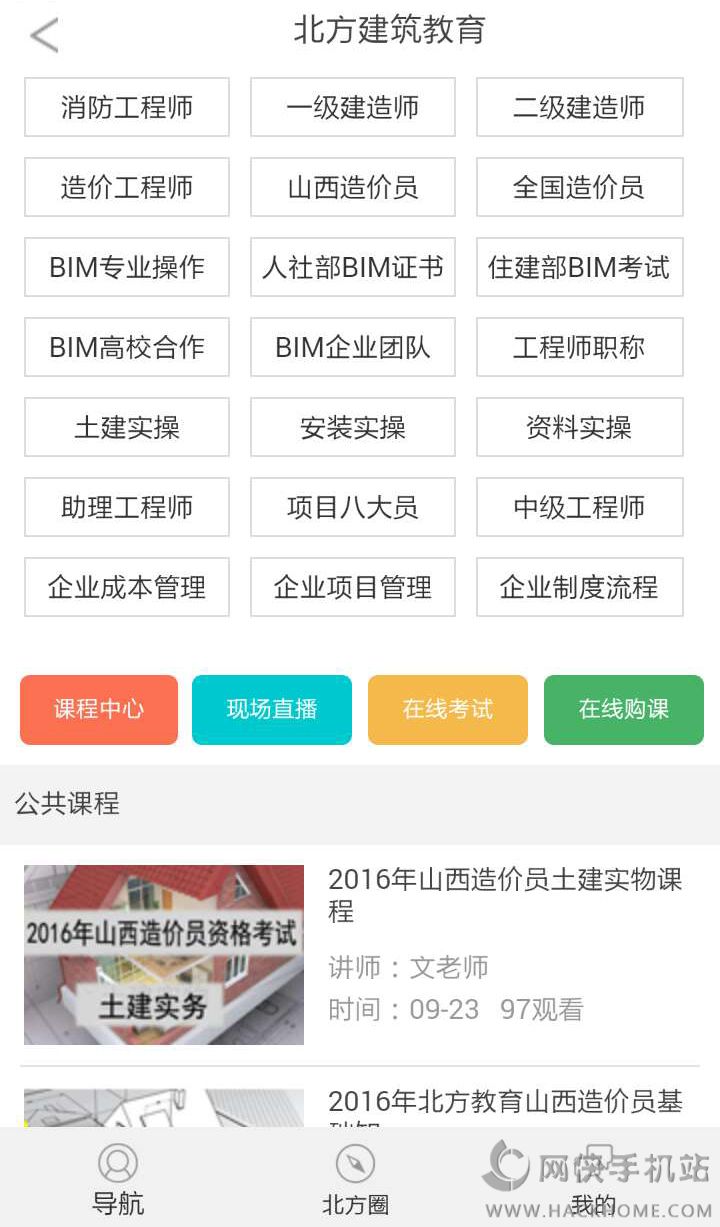The image size is (720, 1227).
Task: Tap the 造价工程师 chip
Action: tap(127, 187)
